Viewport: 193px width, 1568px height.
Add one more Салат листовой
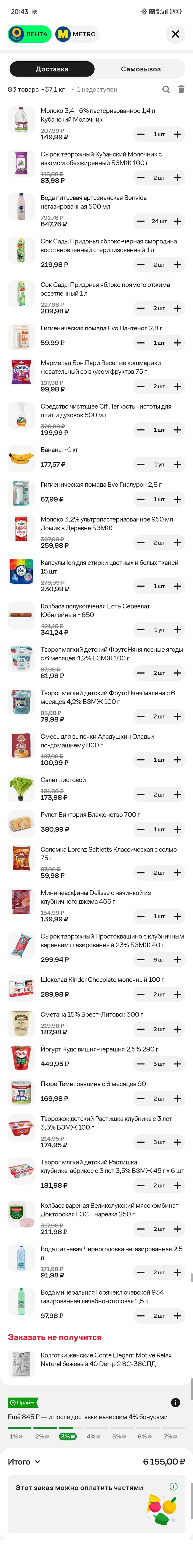177,794
